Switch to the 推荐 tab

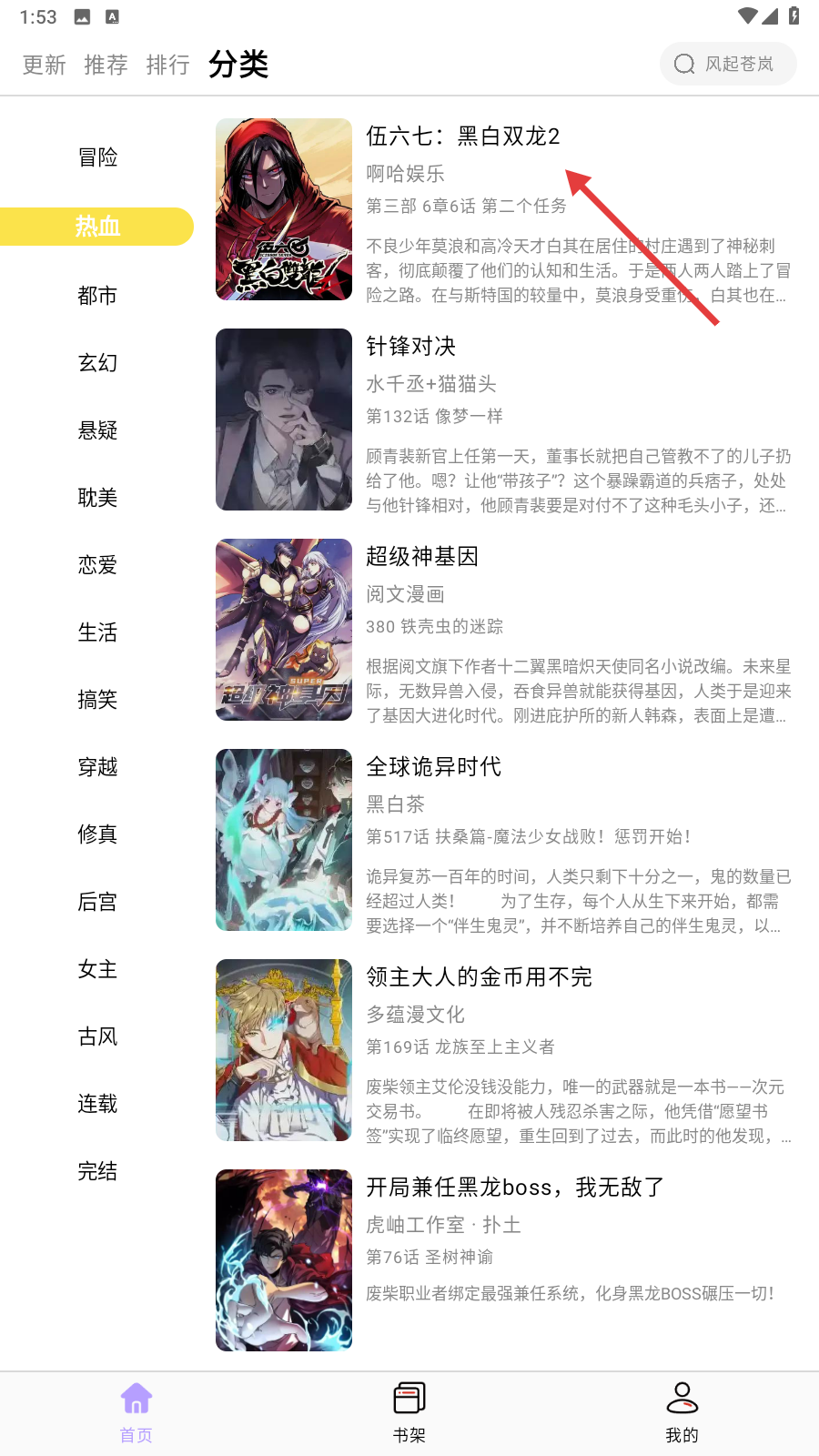[106, 65]
